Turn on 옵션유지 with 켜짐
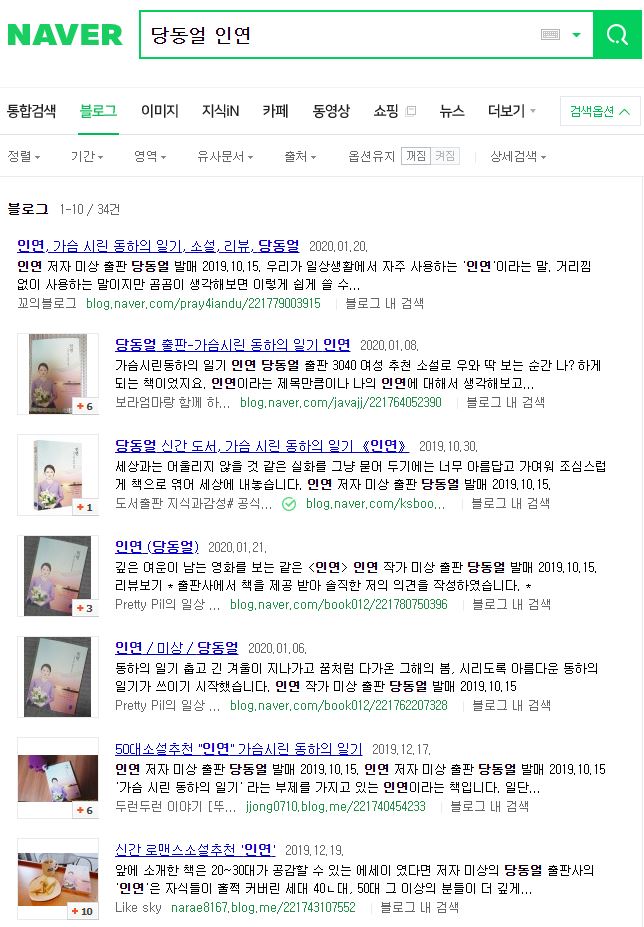This screenshot has width=644, height=927. point(445,156)
